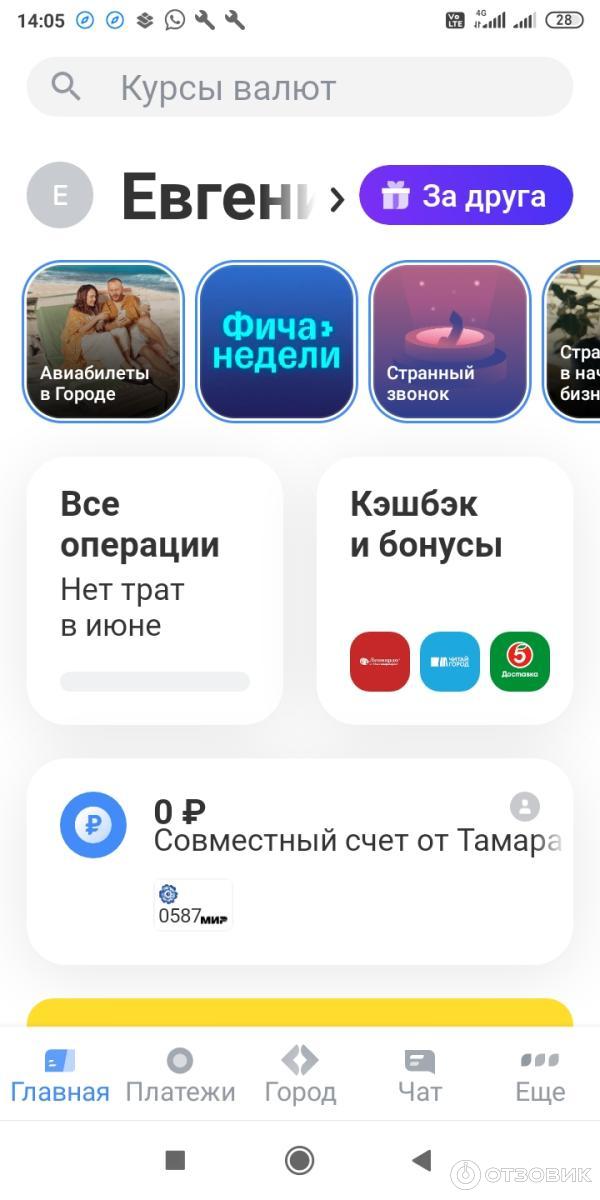Select the 0587 МИР card

coord(193,905)
